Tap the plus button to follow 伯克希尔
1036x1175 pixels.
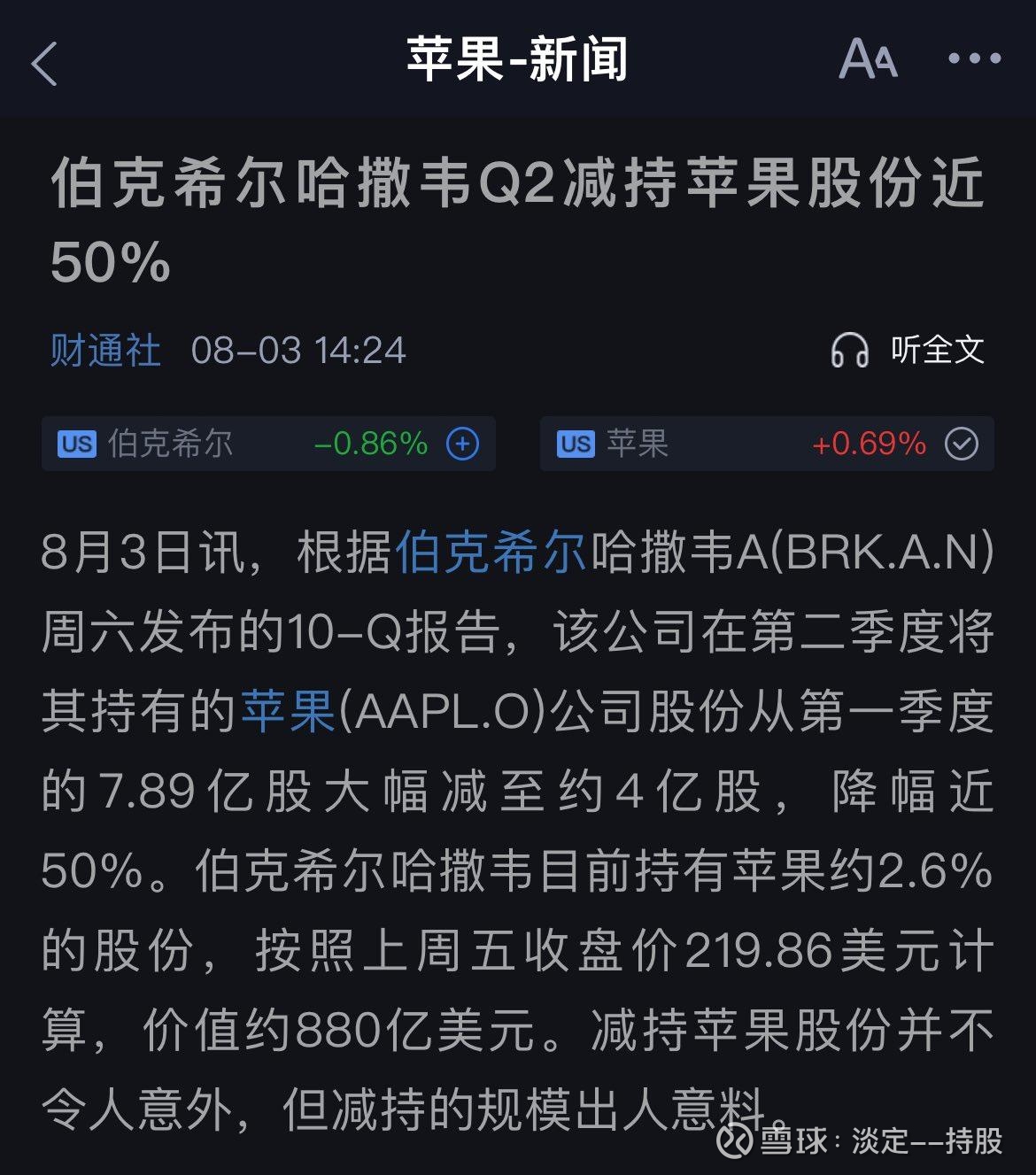pos(461,445)
